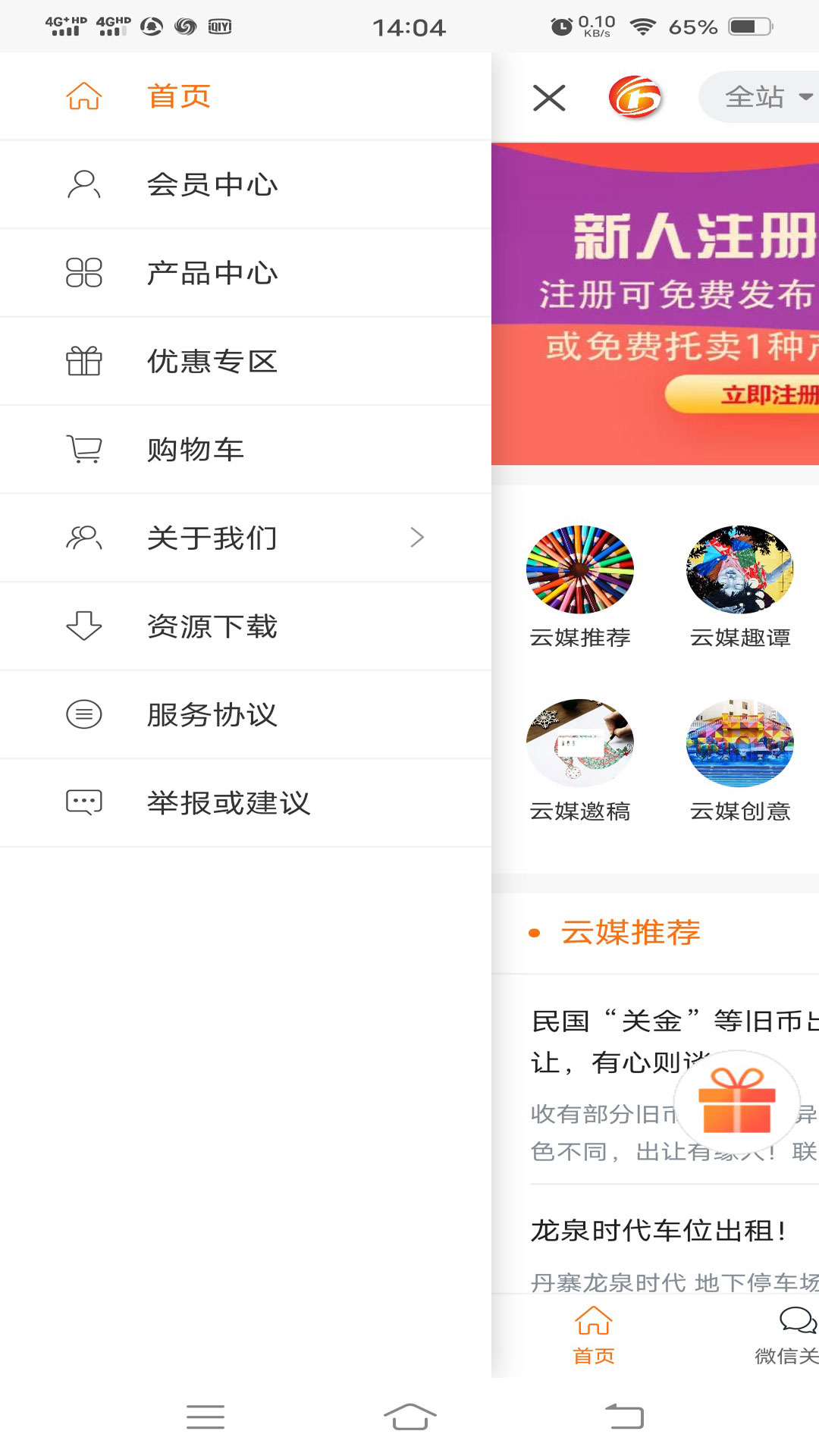Open the 云媒创意 category circle image
The width and height of the screenshot is (819, 1456).
coord(739,743)
